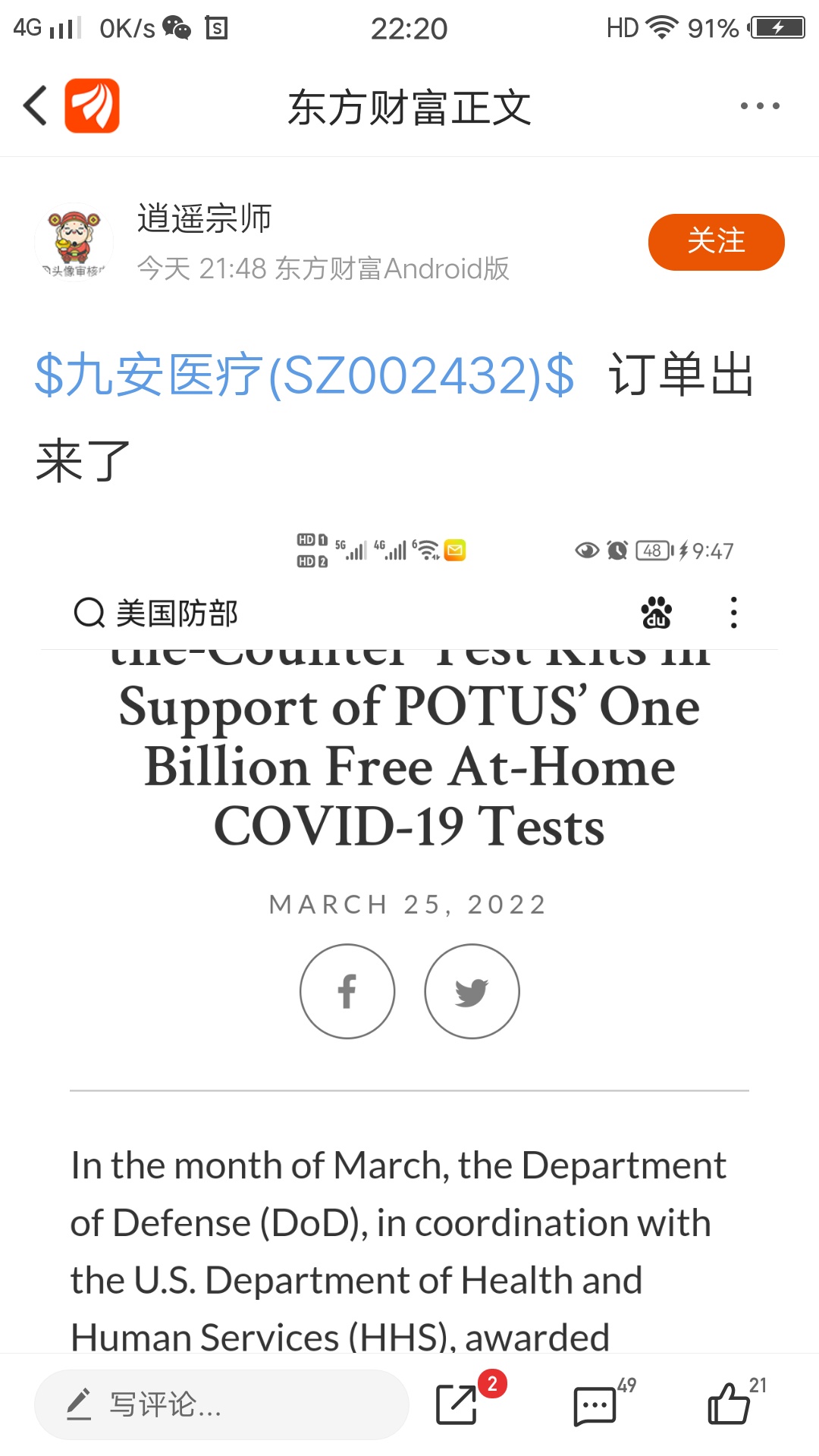View the 49 comments

[595, 1405]
